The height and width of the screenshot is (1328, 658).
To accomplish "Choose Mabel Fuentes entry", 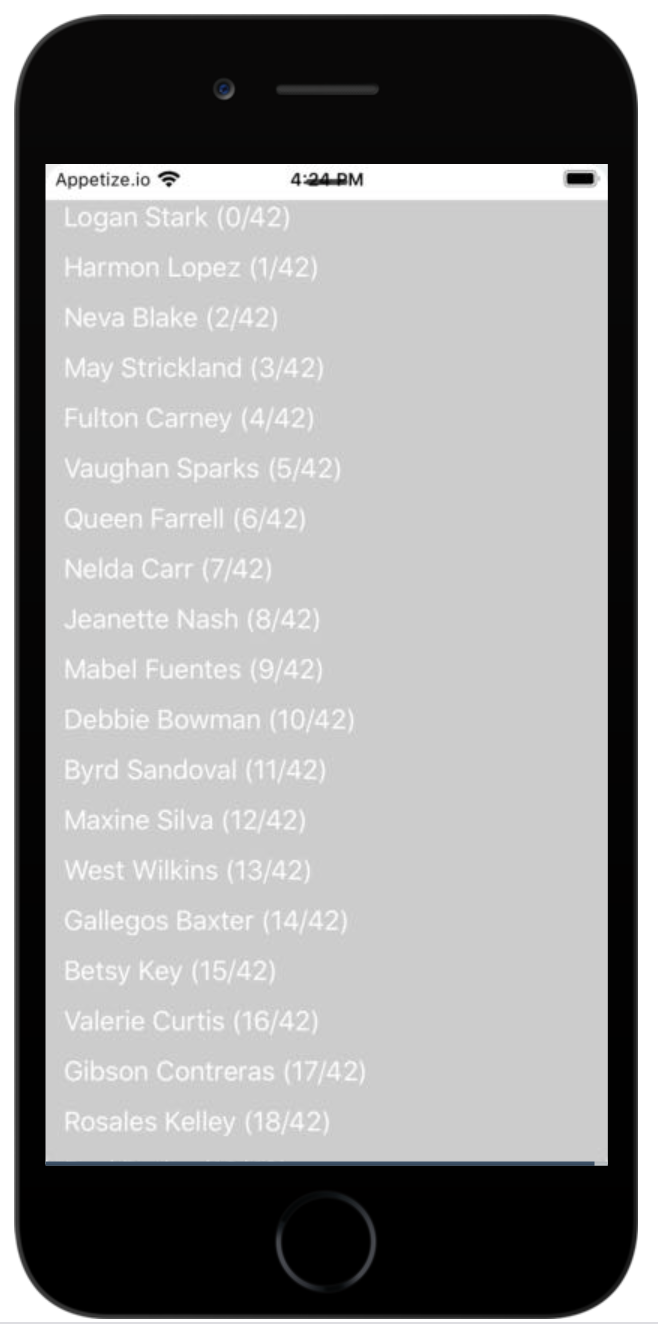I will coord(194,669).
